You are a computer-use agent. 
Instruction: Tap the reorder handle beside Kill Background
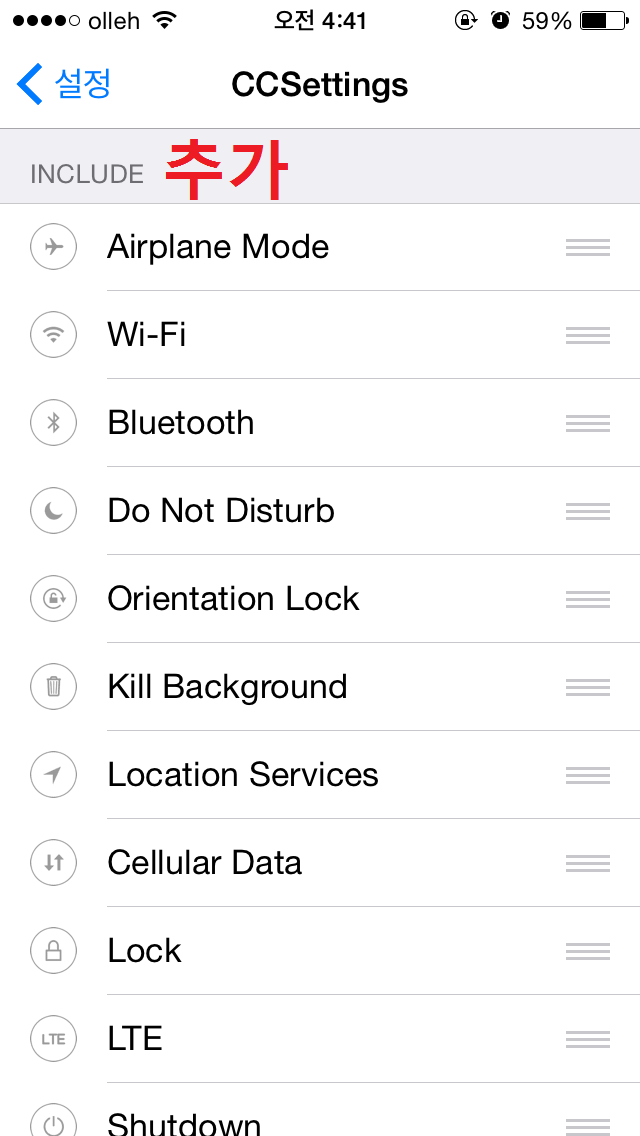click(587, 687)
